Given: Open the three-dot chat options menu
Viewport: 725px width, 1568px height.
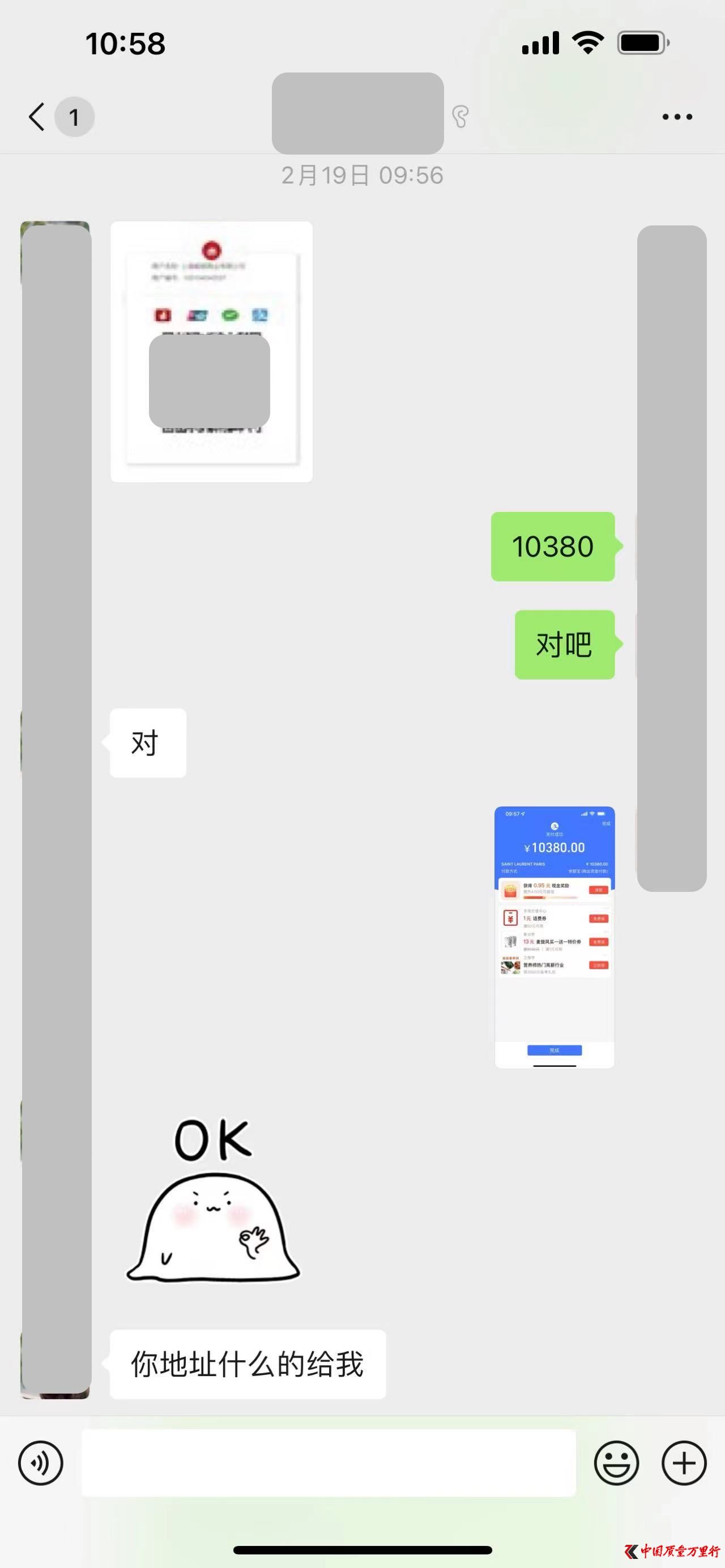Looking at the screenshot, I should click(x=677, y=117).
